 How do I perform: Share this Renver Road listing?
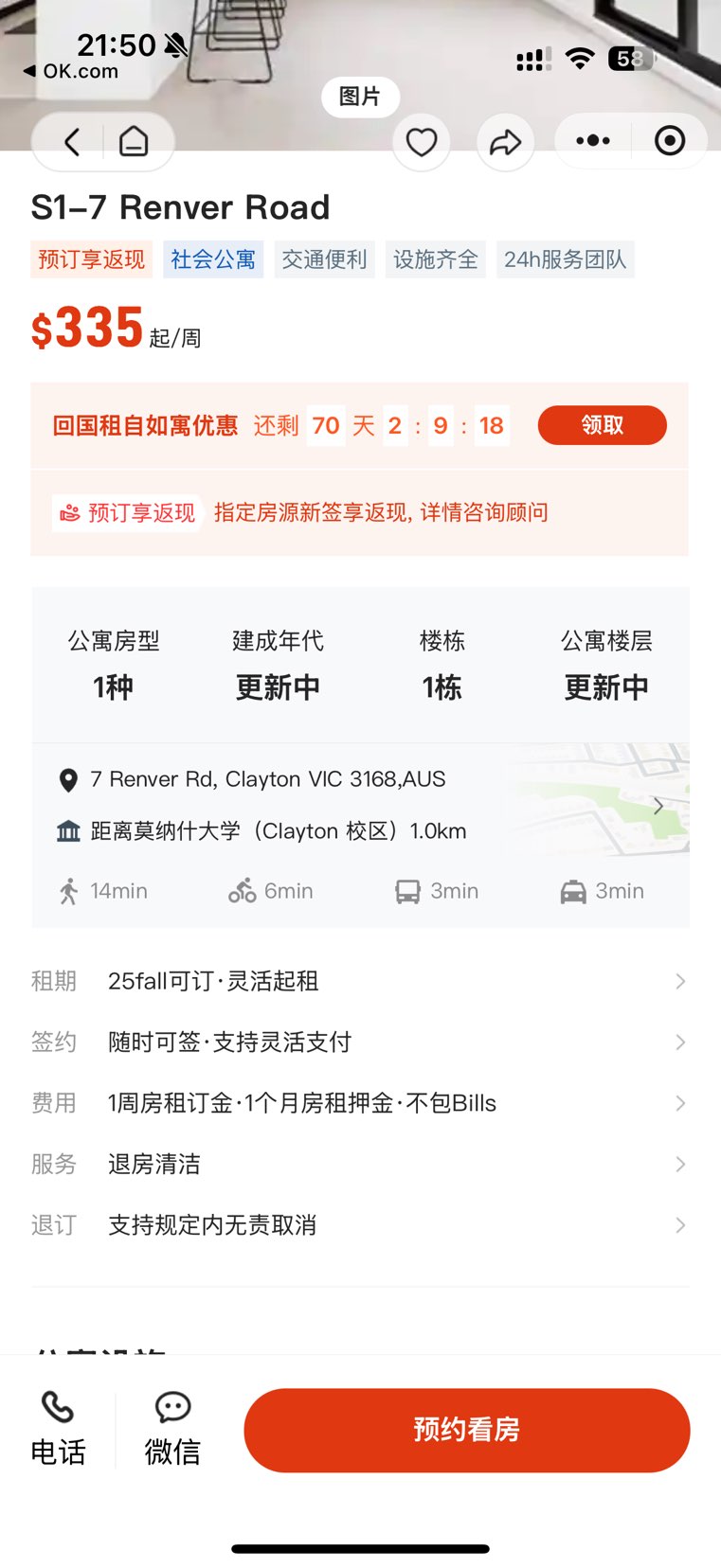pyautogui.click(x=505, y=143)
